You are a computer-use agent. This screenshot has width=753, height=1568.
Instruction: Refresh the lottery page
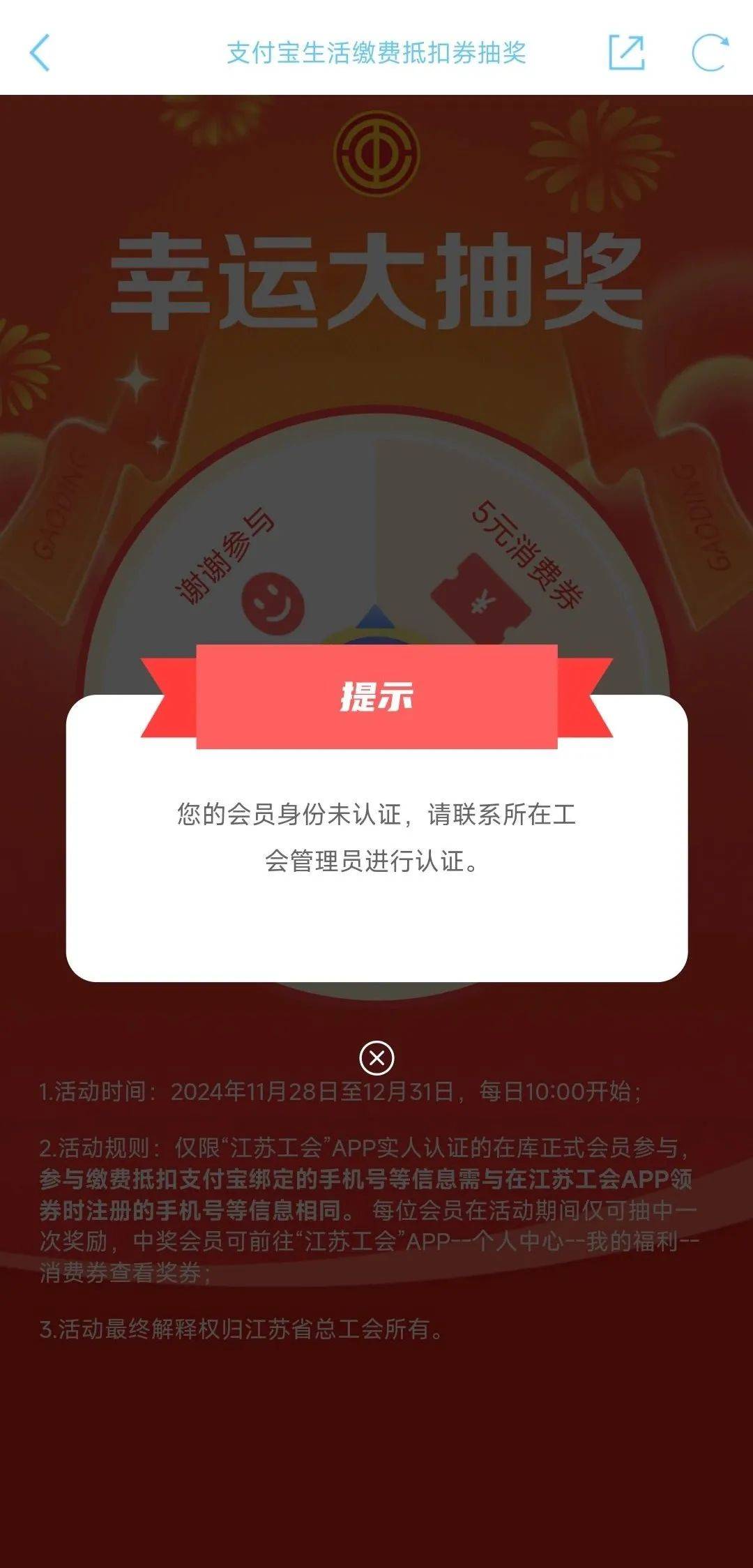click(709, 53)
